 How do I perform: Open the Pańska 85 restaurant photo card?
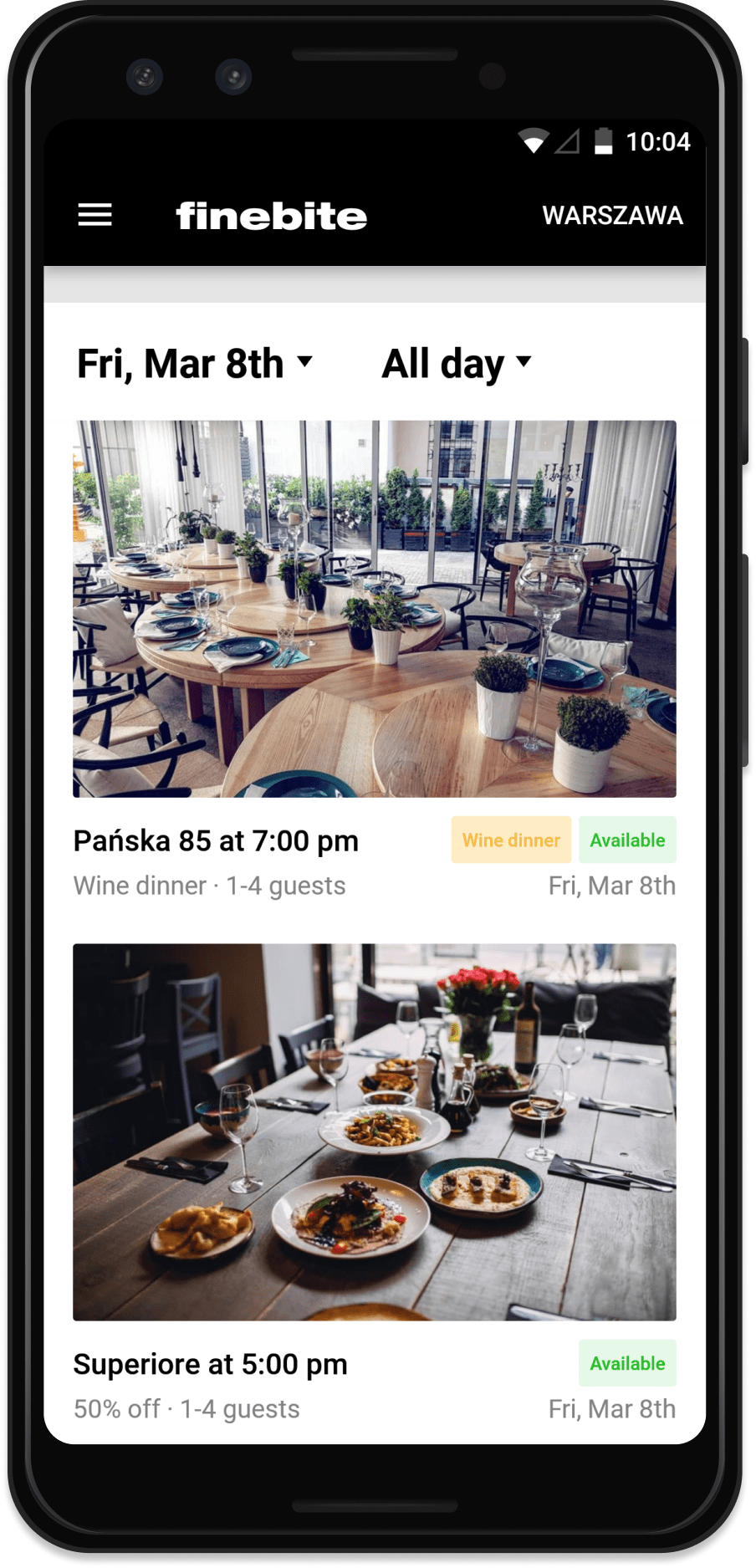coord(374,608)
